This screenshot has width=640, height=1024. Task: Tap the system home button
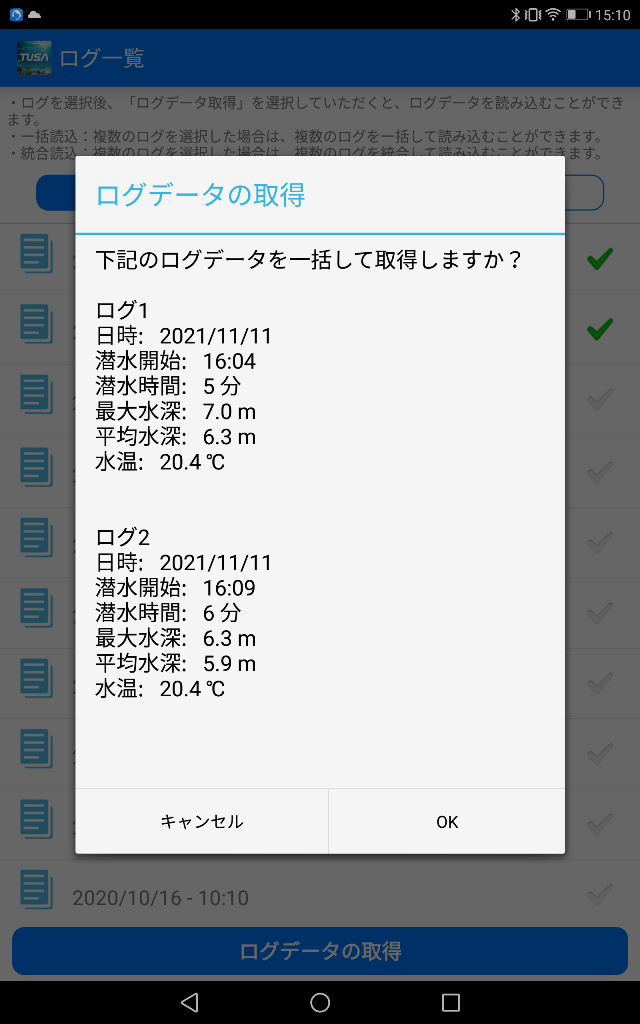point(320,1002)
